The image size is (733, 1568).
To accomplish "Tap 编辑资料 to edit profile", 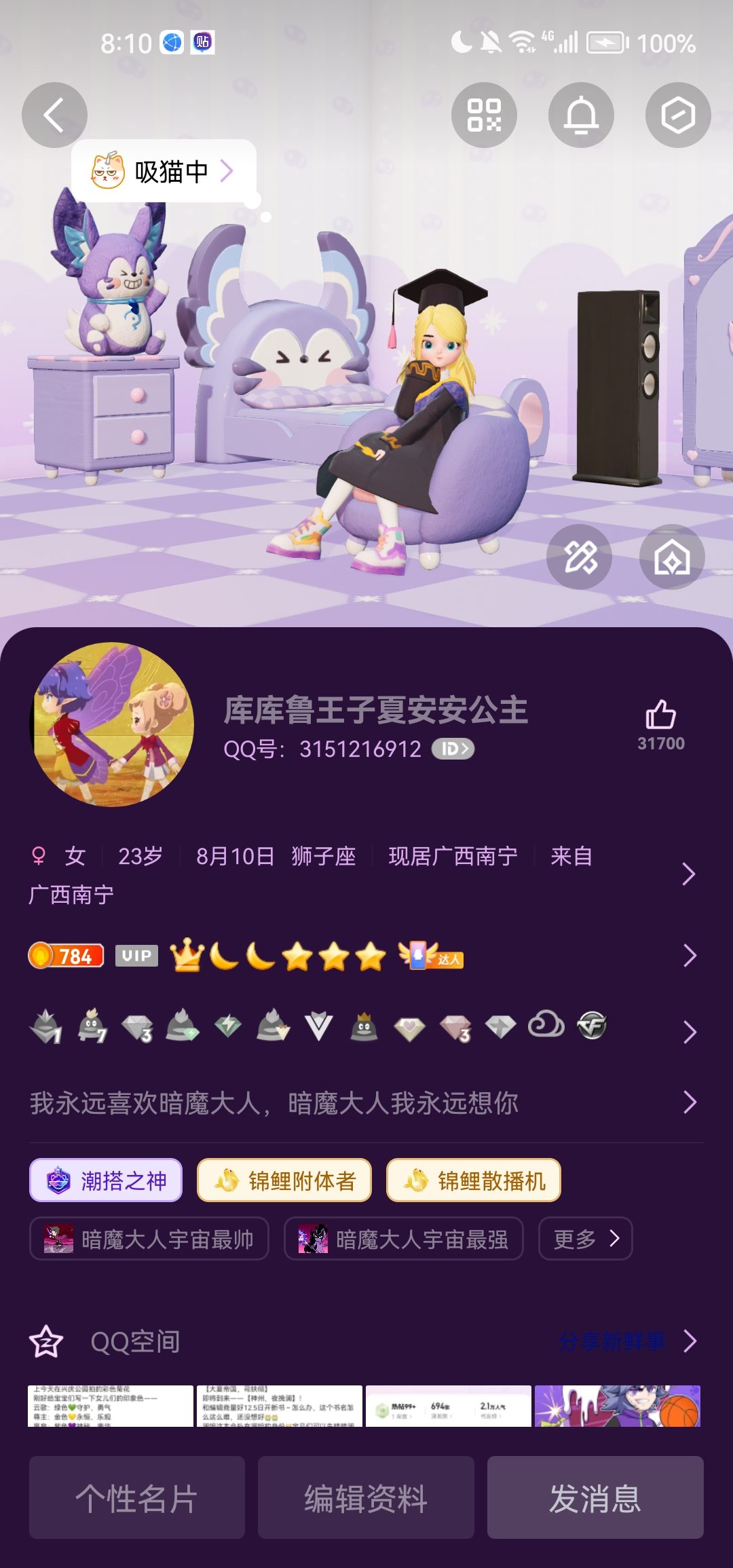I will click(x=366, y=1497).
